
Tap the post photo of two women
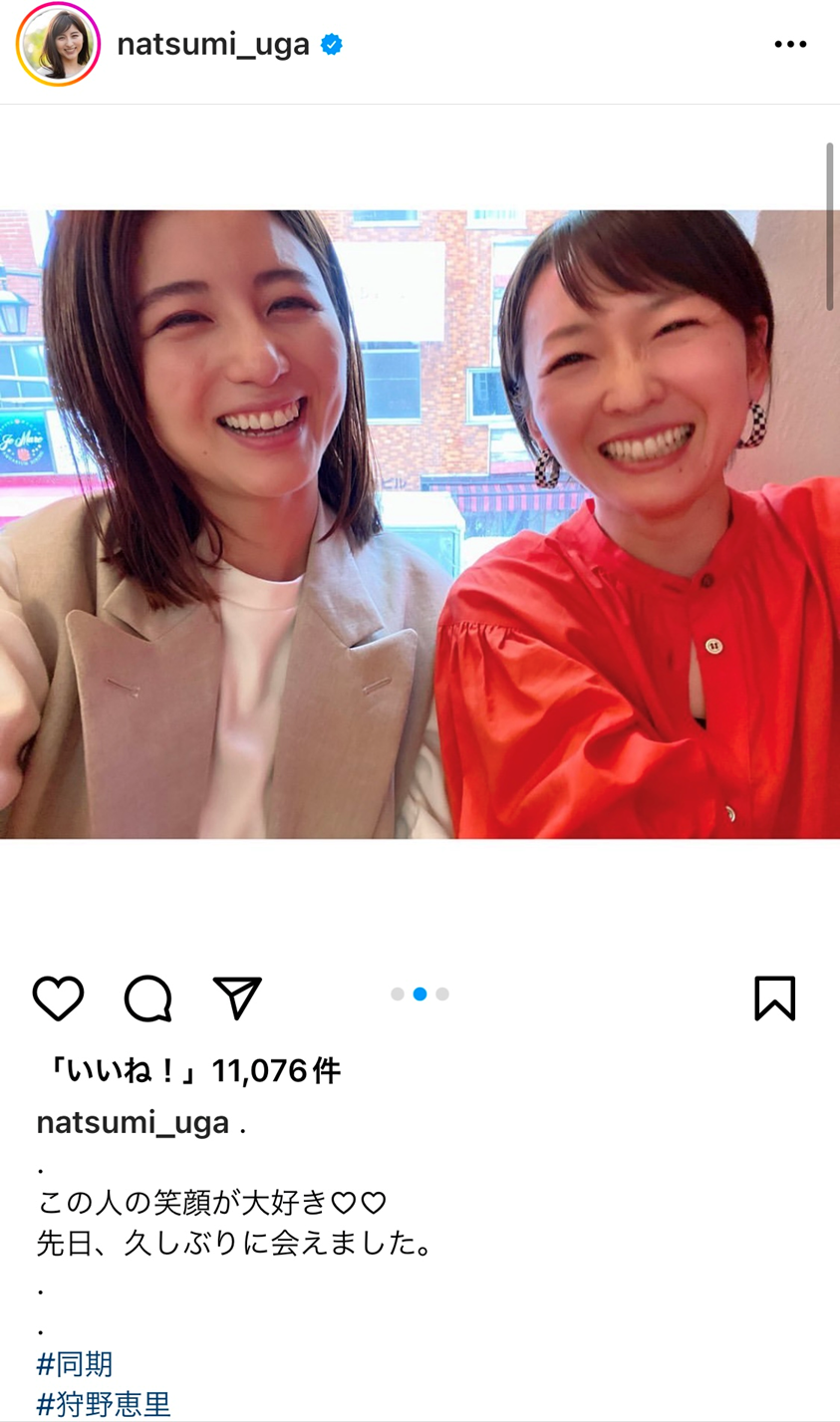tap(420, 523)
